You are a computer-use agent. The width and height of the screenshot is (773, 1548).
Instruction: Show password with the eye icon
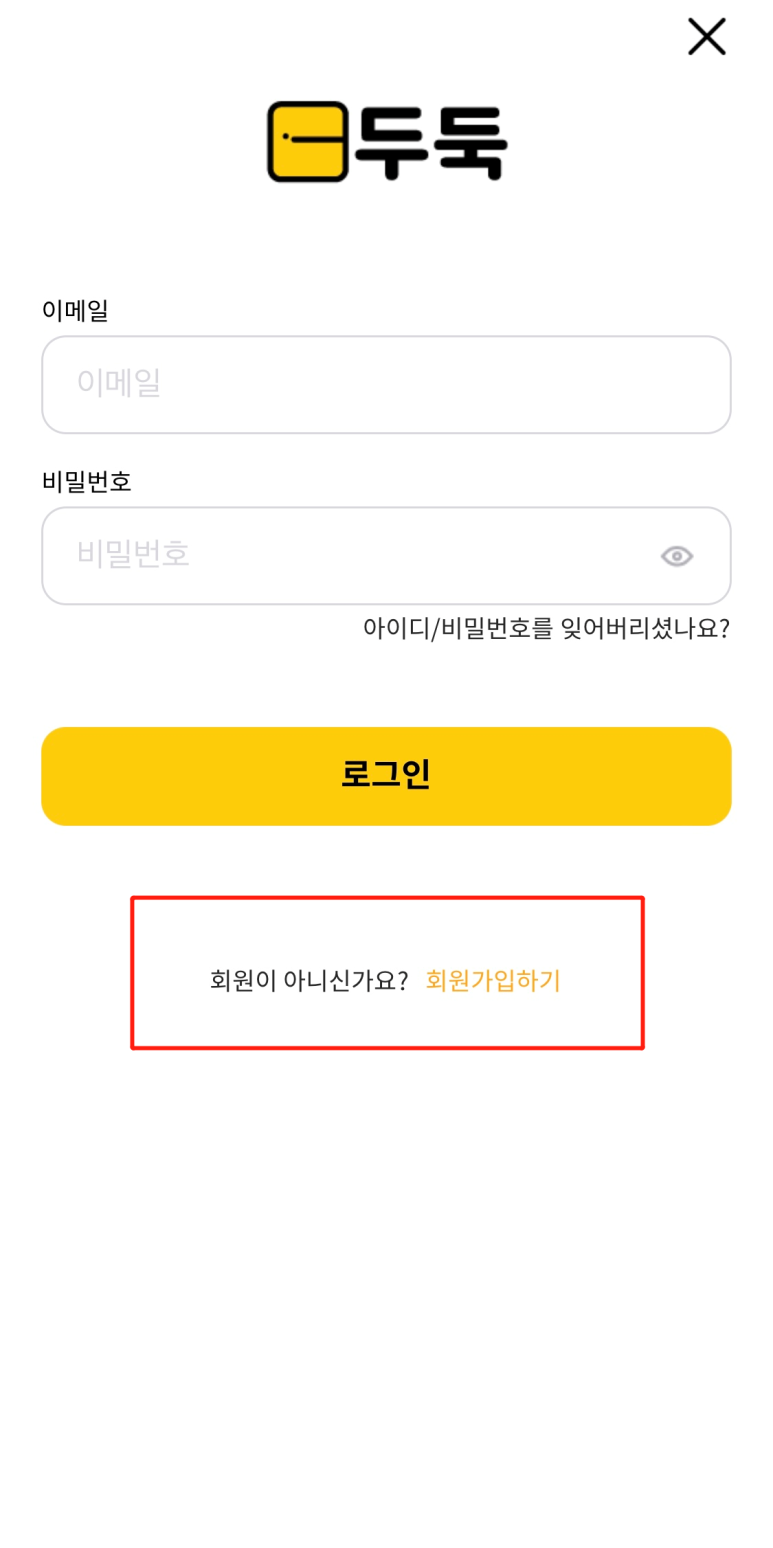pos(677,557)
